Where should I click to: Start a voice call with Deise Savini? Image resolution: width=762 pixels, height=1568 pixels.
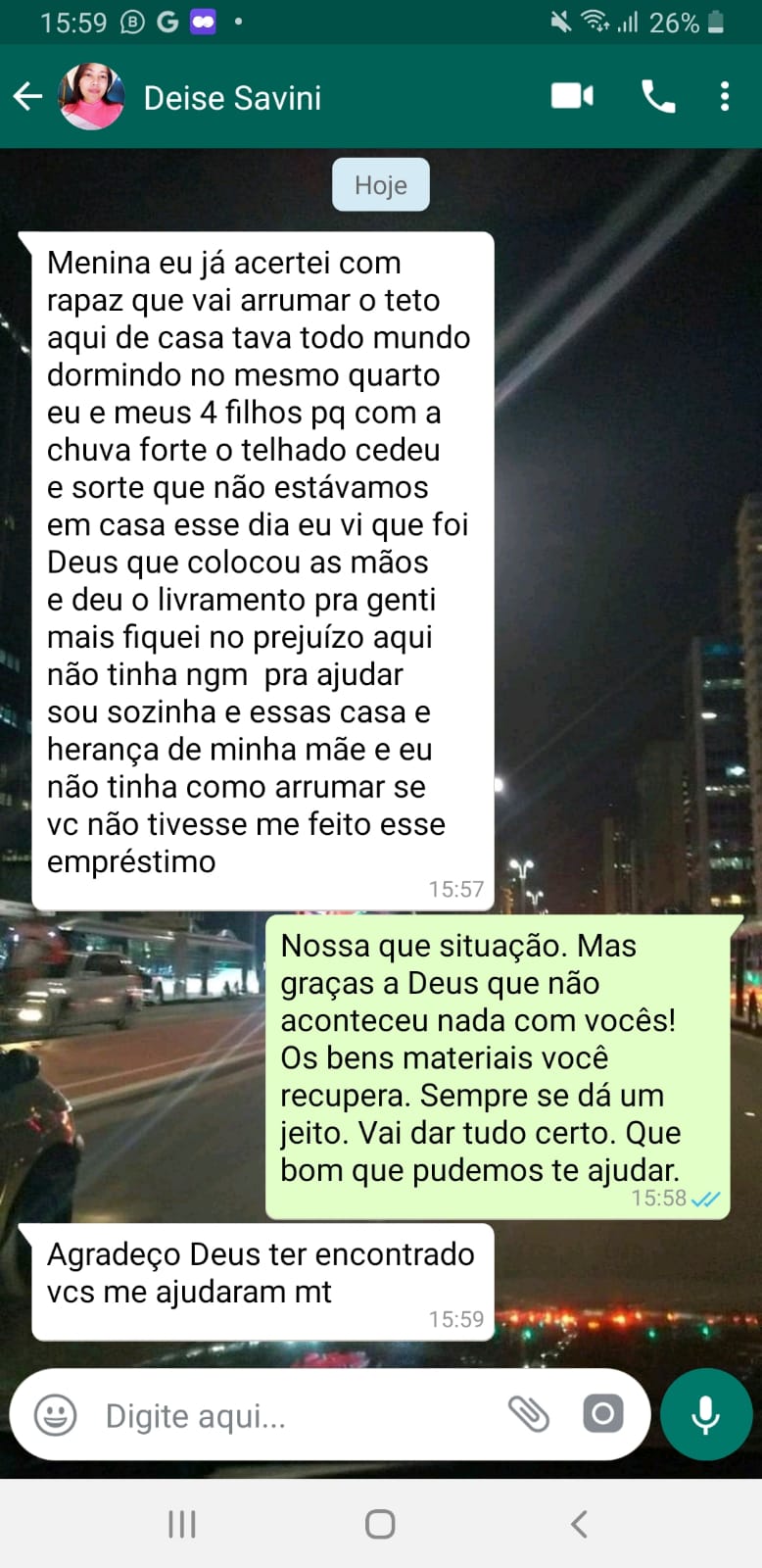point(657,96)
